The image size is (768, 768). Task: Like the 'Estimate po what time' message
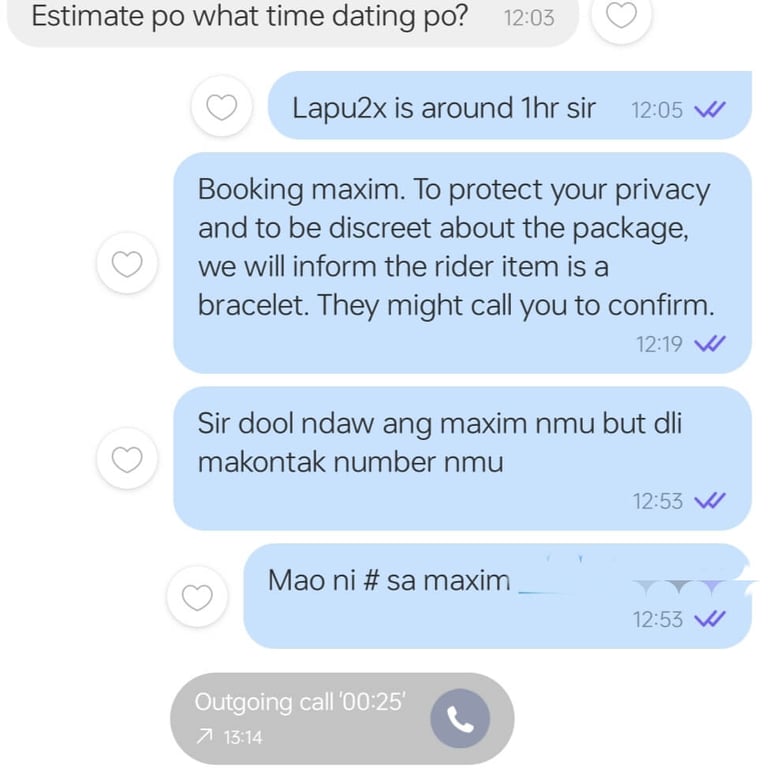point(622,16)
